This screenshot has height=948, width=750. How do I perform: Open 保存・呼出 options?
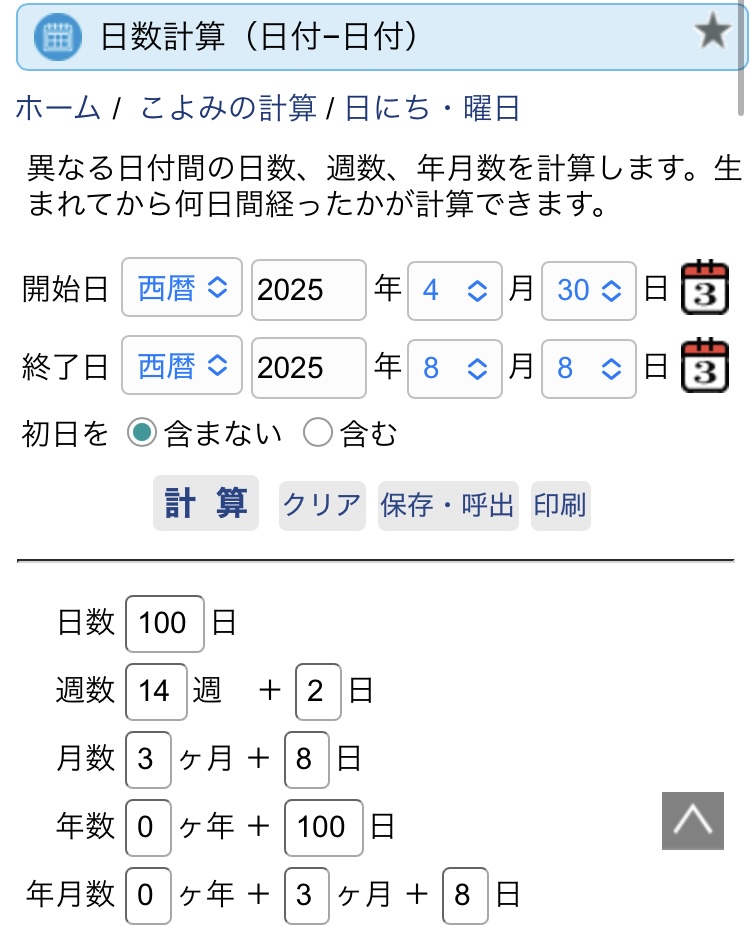(447, 505)
